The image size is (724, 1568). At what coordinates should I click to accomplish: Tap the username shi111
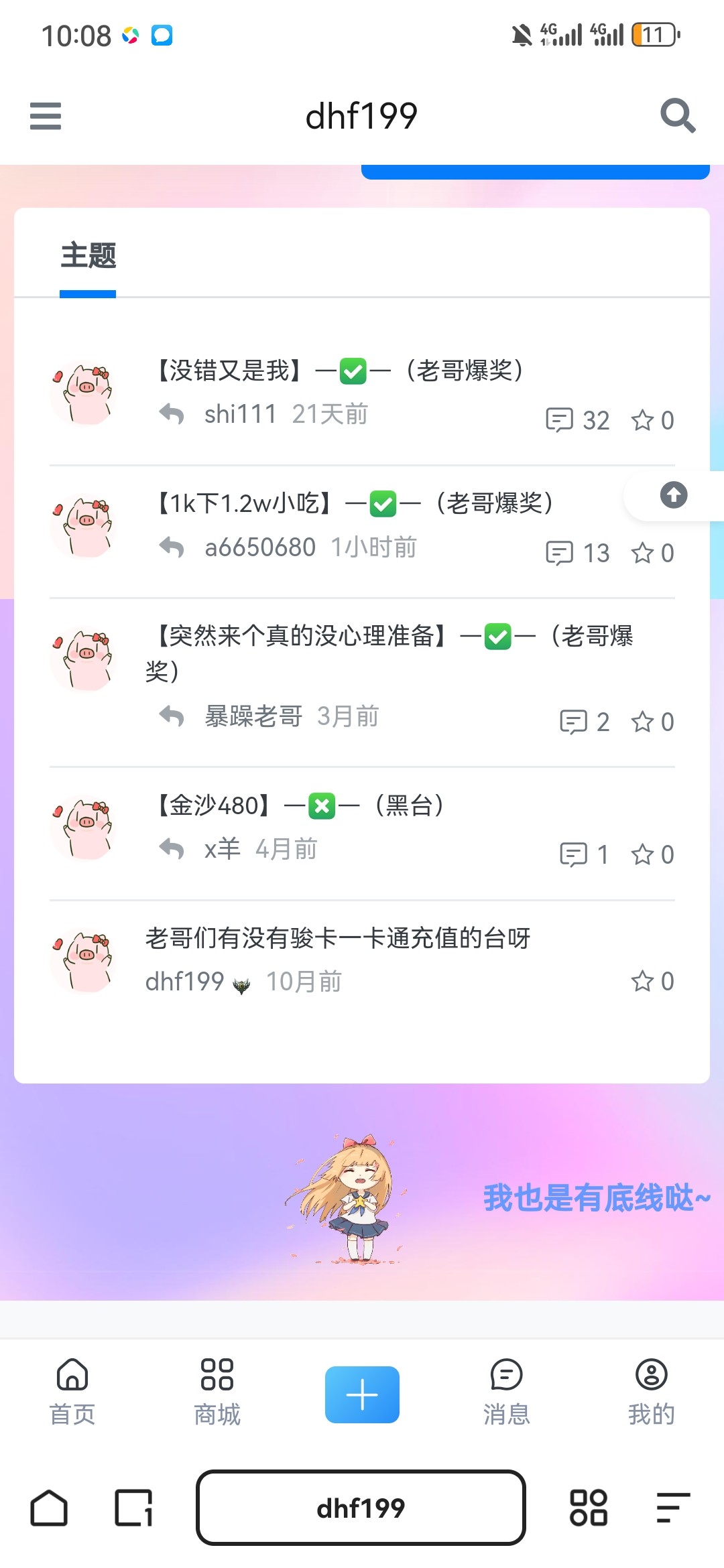pos(239,414)
